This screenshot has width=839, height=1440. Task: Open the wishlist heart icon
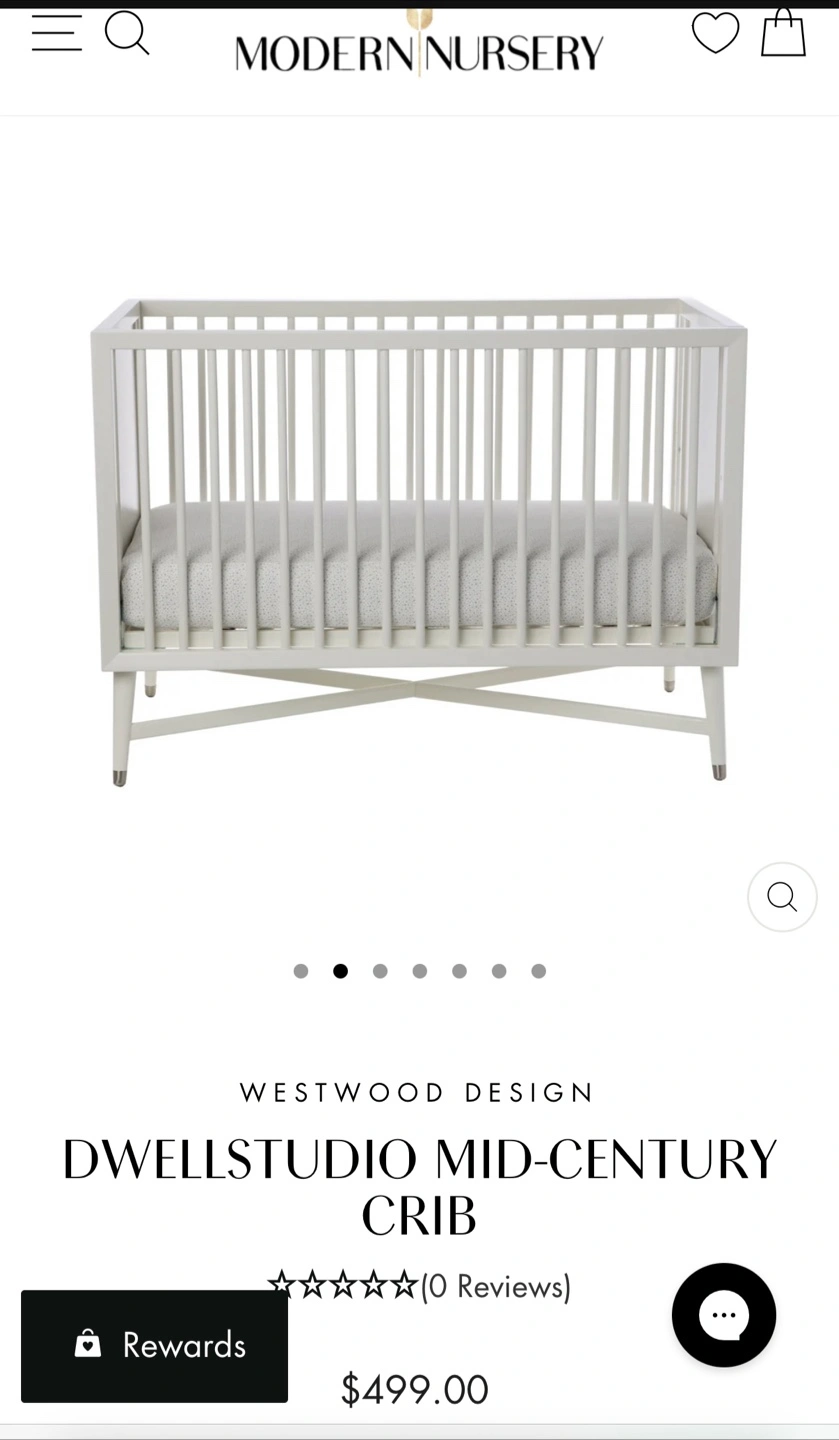[716, 33]
